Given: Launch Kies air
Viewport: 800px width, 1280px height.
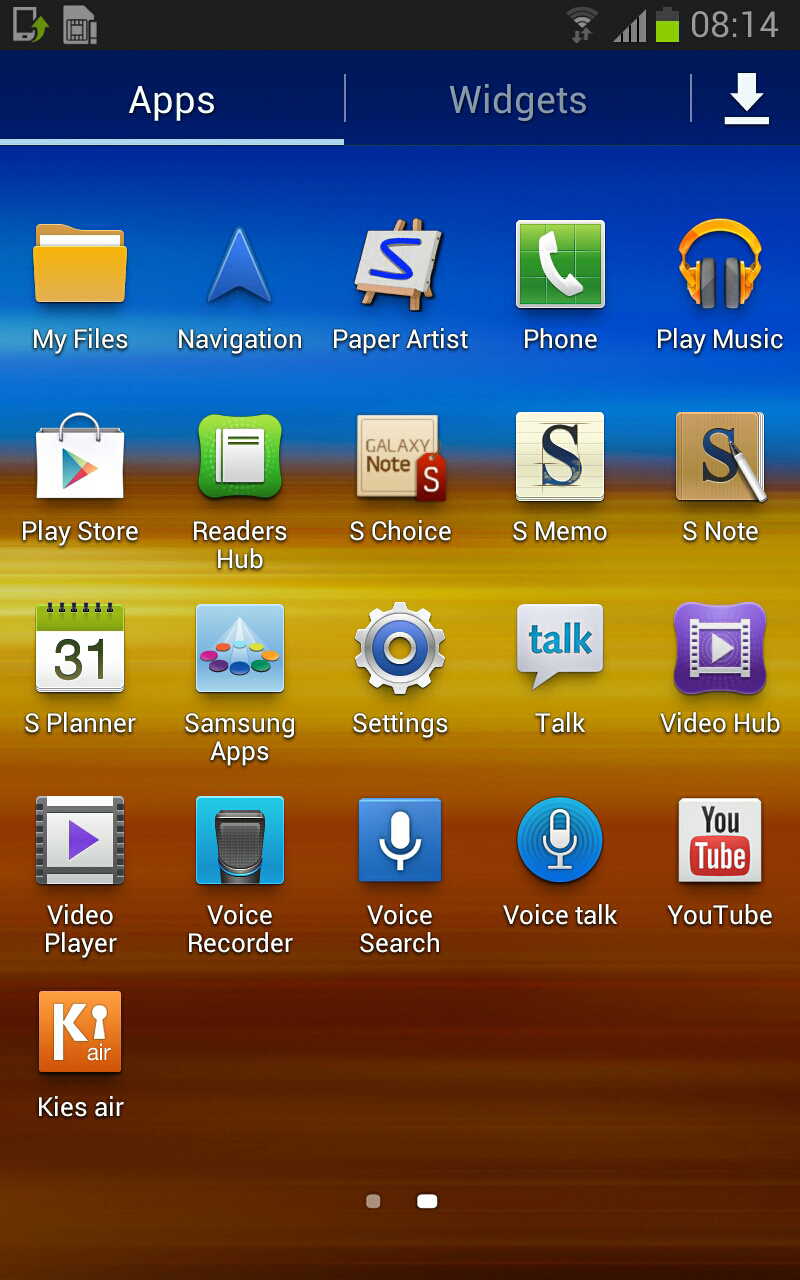Looking at the screenshot, I should pyautogui.click(x=80, y=1033).
